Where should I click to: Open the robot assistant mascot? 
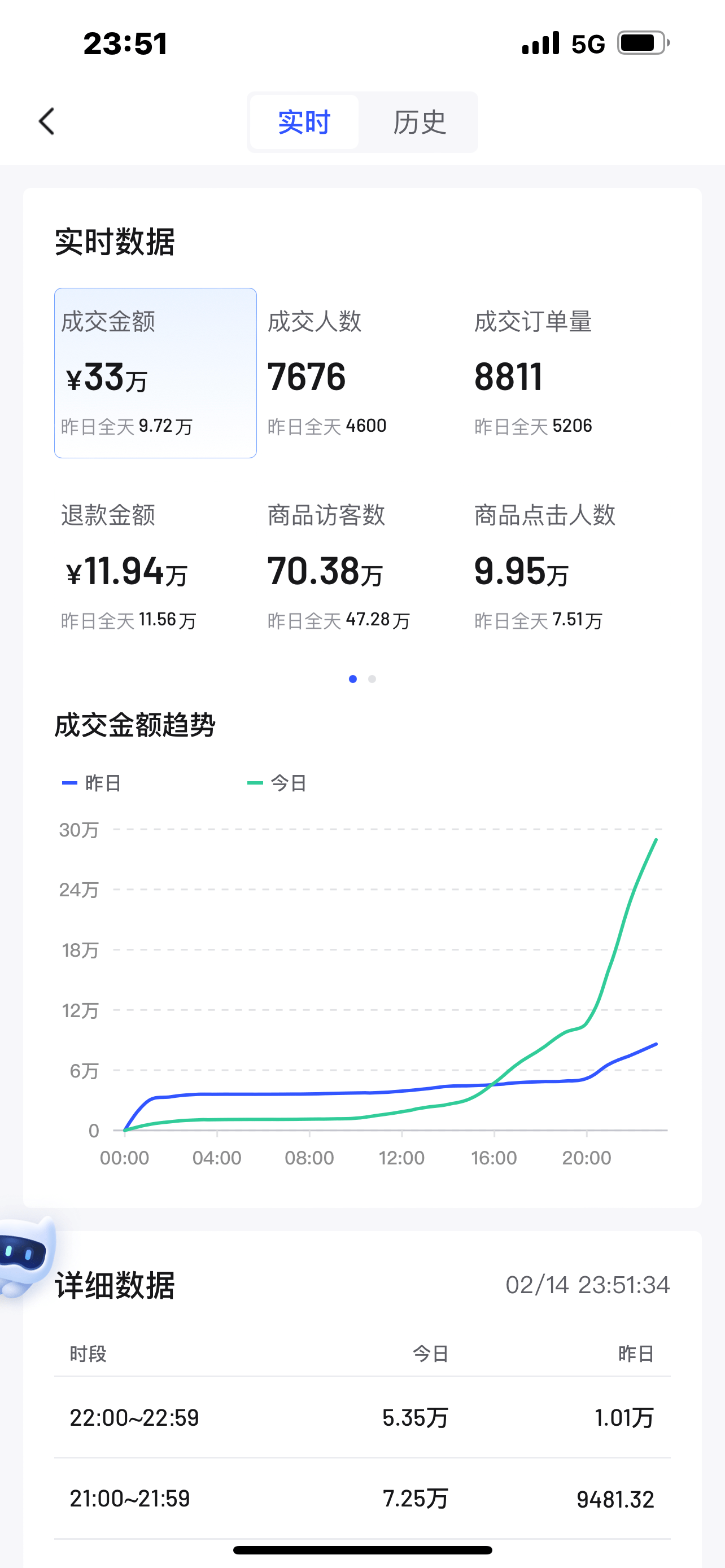pyautogui.click(x=26, y=1257)
